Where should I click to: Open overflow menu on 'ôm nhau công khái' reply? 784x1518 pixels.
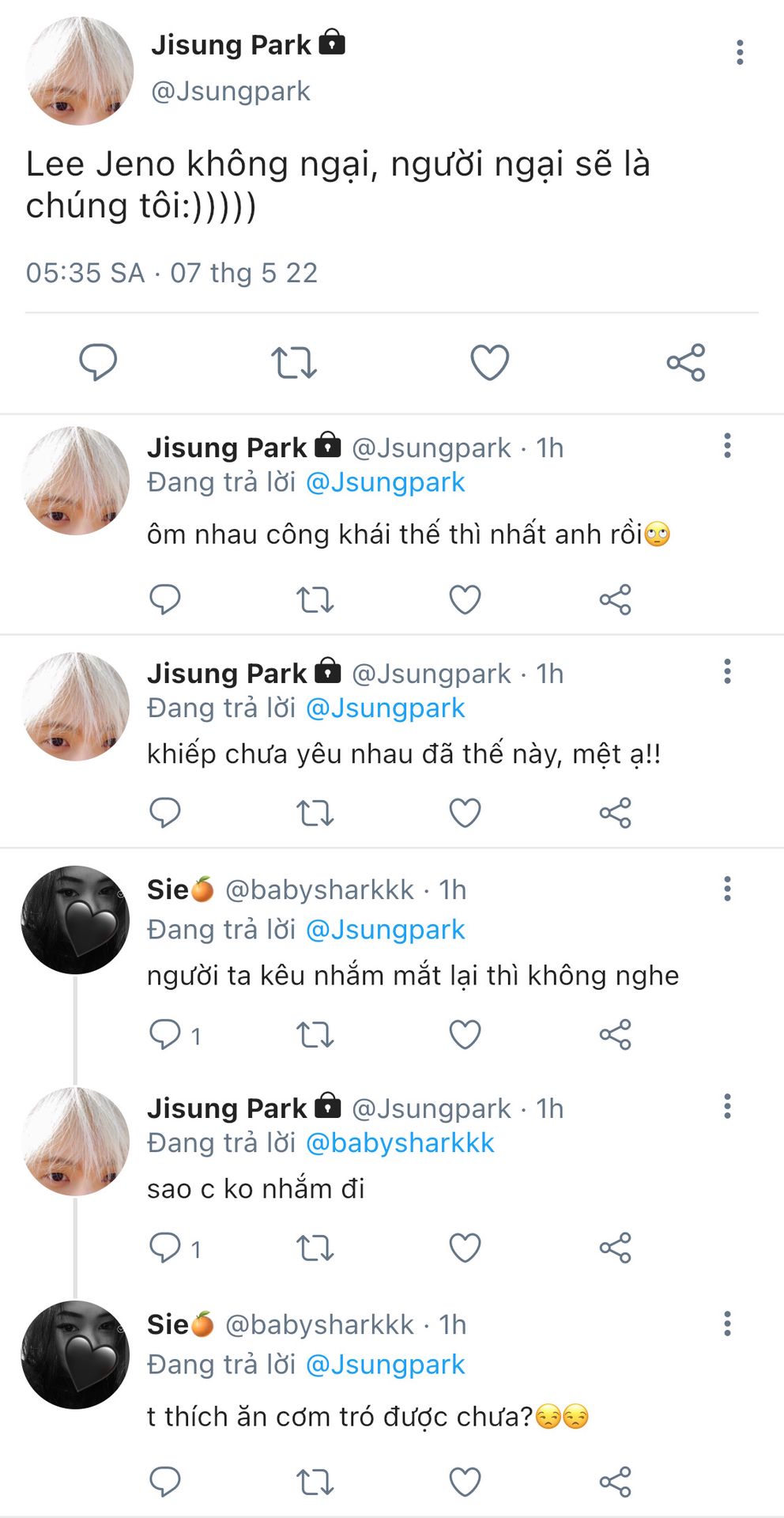click(727, 446)
